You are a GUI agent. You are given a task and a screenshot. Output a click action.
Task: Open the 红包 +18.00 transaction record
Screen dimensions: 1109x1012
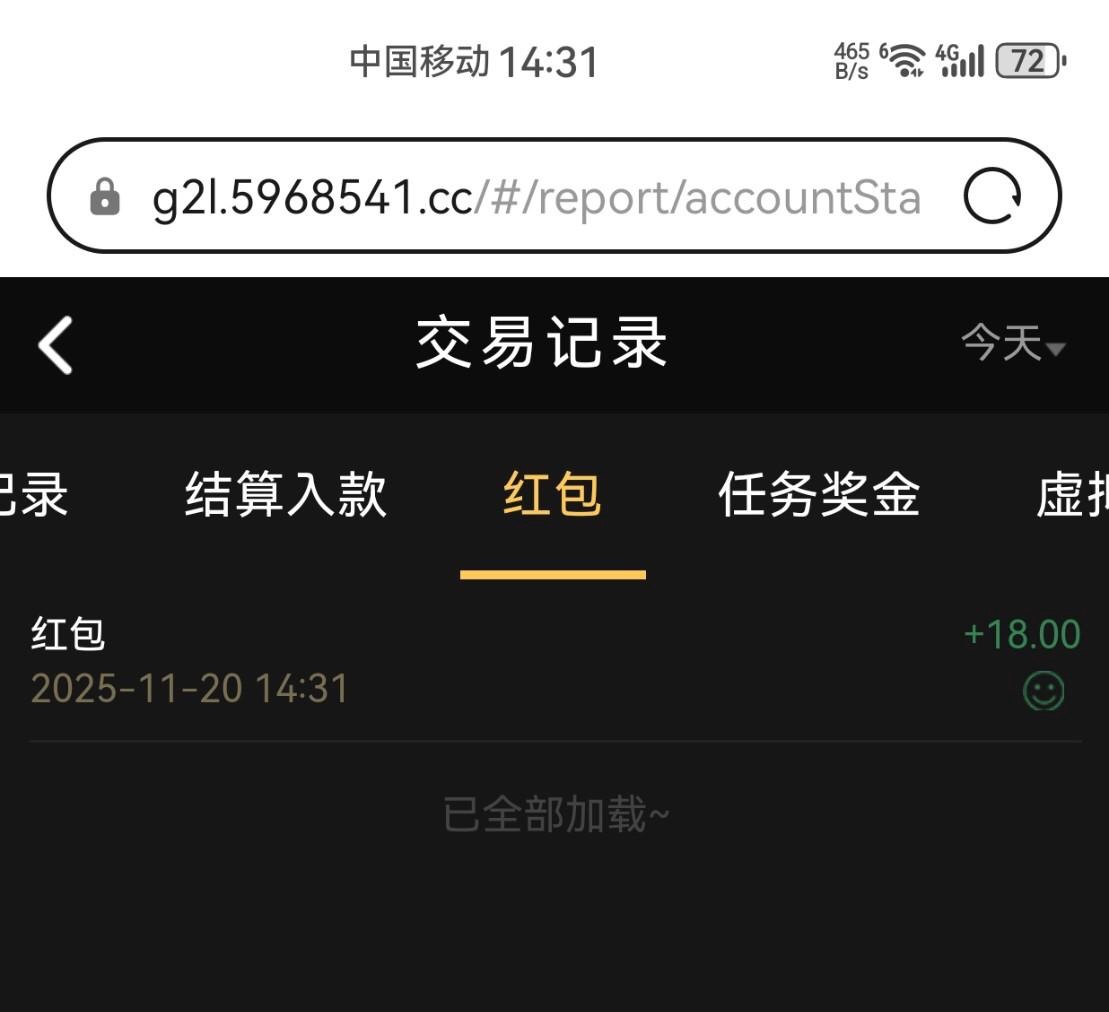tap(554, 662)
